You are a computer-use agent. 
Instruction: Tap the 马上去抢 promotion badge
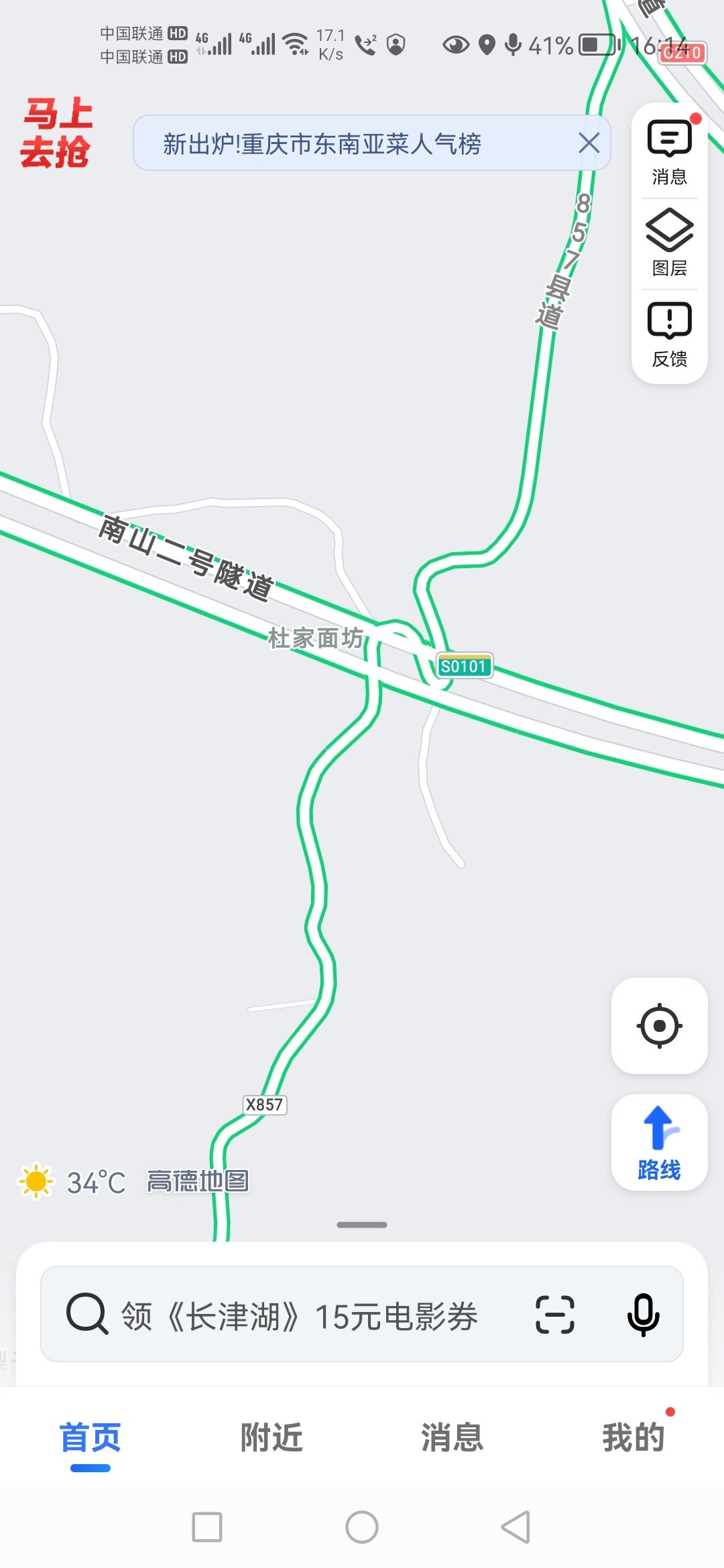[56, 133]
